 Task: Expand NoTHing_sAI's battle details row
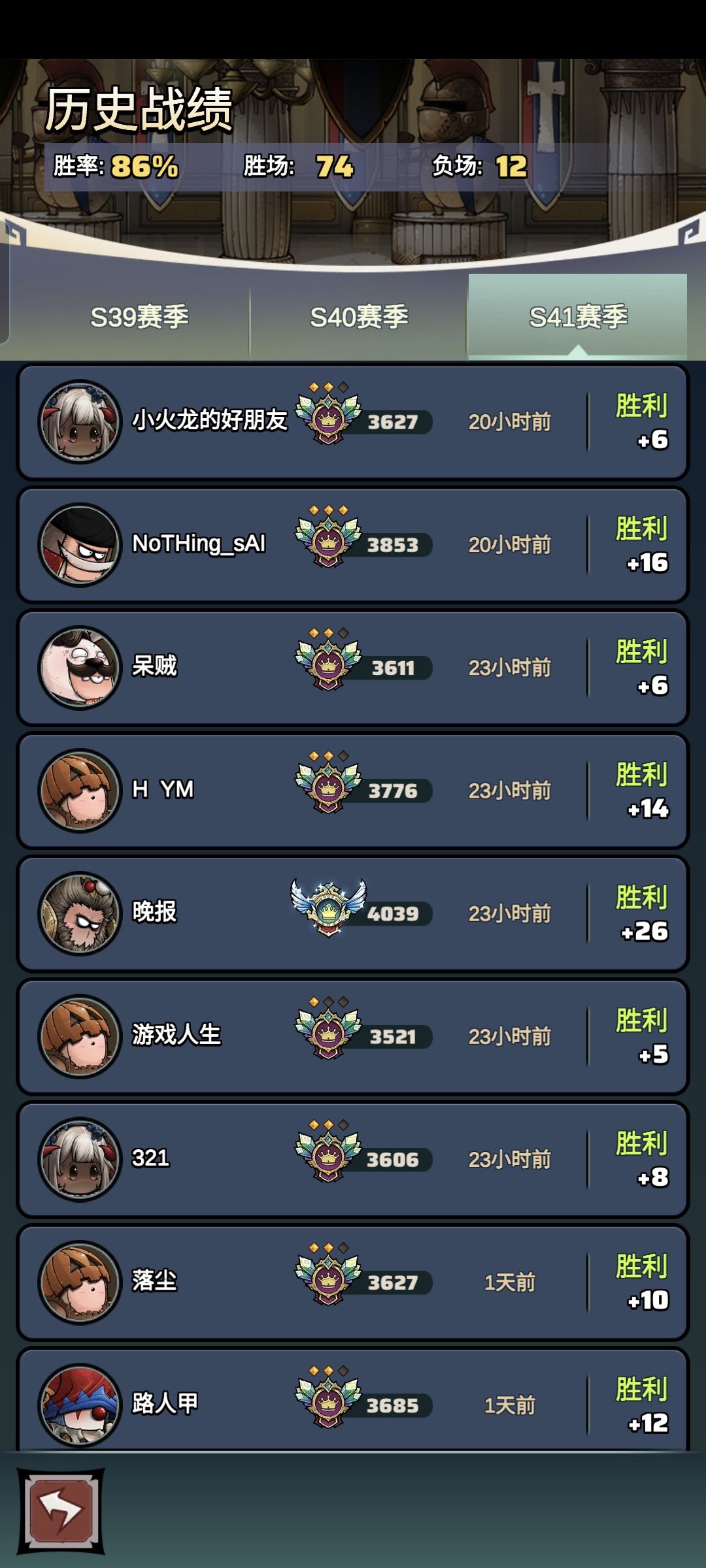pos(353,544)
